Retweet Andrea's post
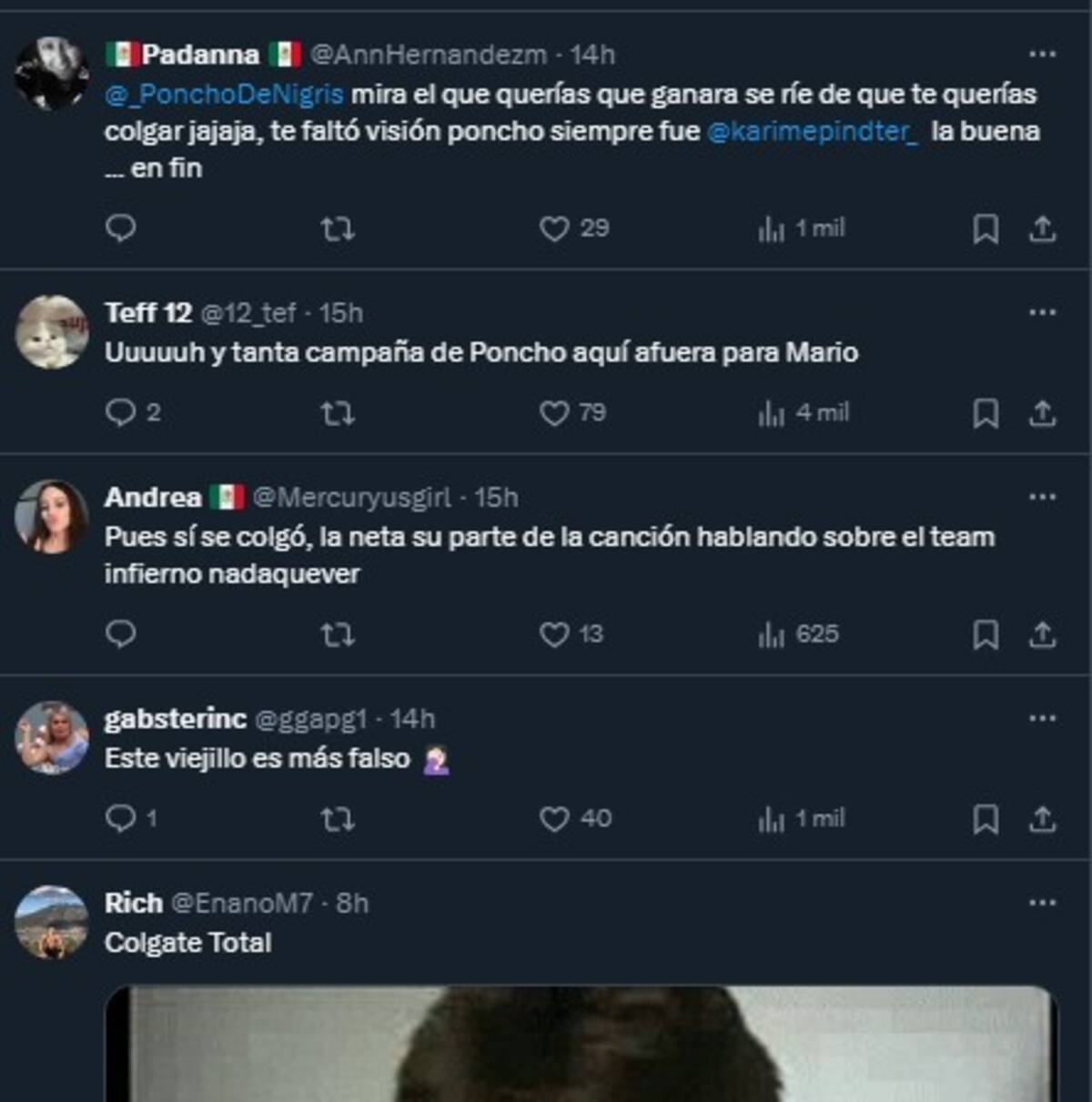The width and height of the screenshot is (1092, 1102). tap(338, 634)
